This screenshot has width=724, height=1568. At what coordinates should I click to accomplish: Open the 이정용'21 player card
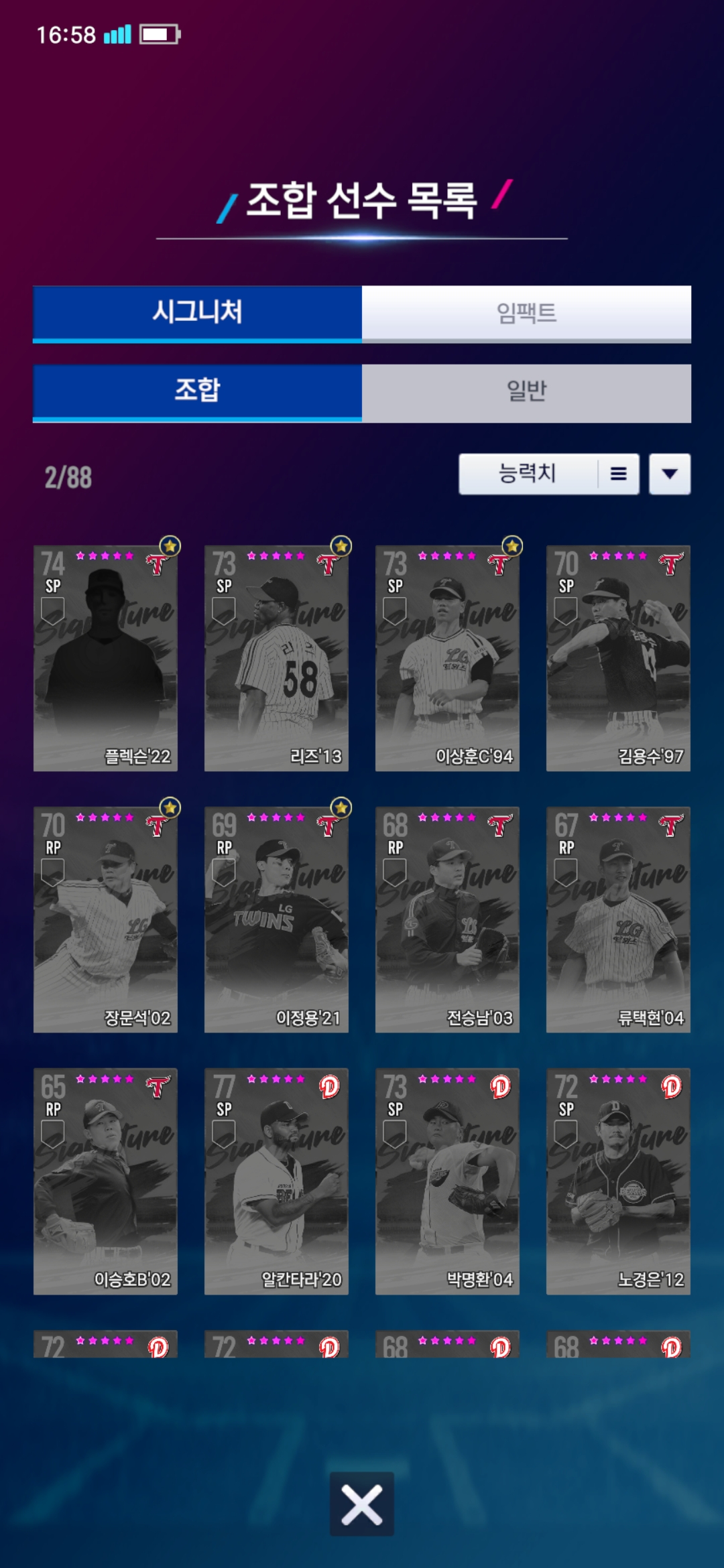pyautogui.click(x=276, y=919)
